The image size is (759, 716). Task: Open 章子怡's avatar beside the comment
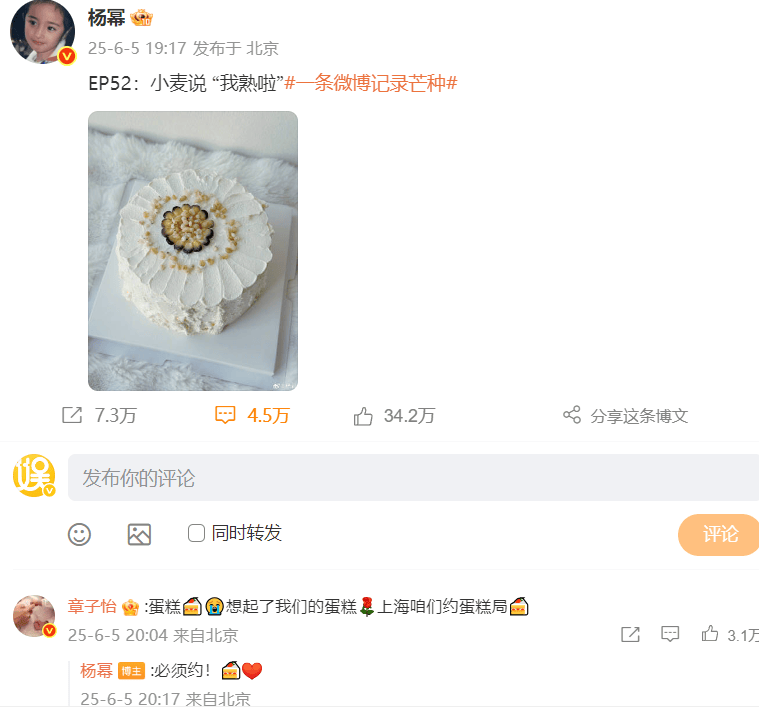34,616
